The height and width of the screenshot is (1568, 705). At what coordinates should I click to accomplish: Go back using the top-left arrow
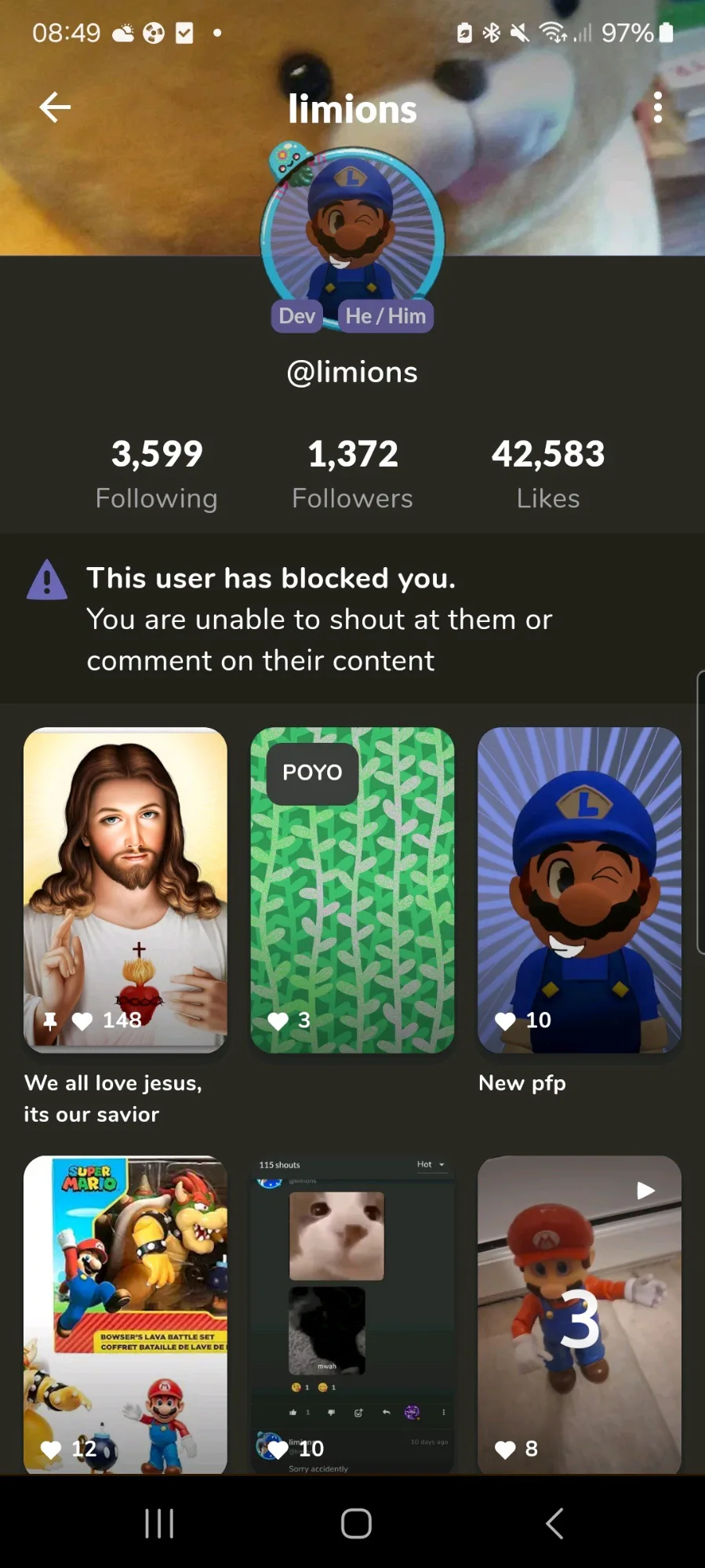(55, 107)
